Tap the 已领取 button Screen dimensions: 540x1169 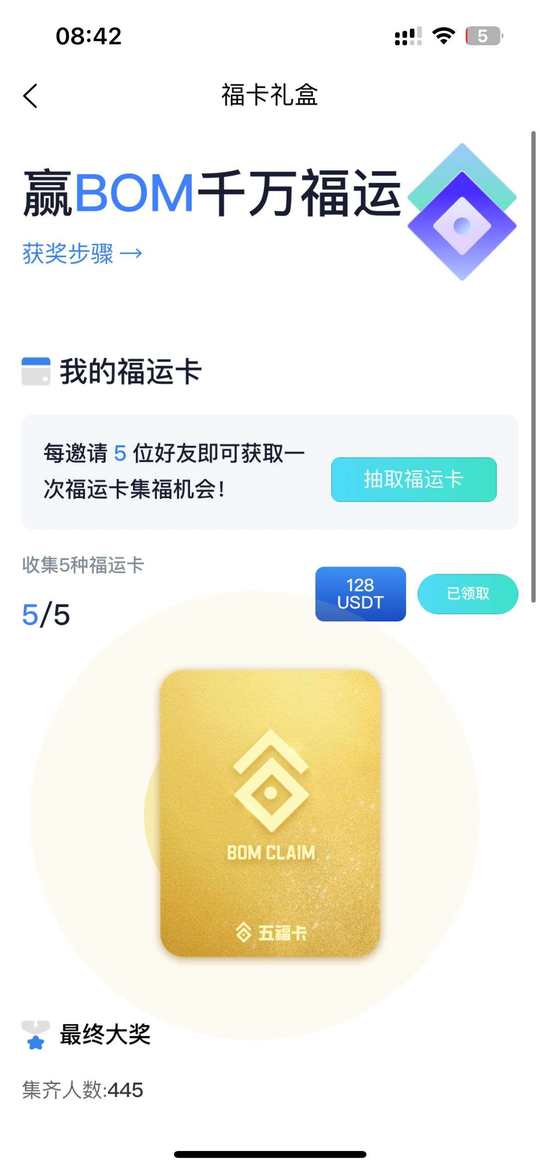(468, 593)
